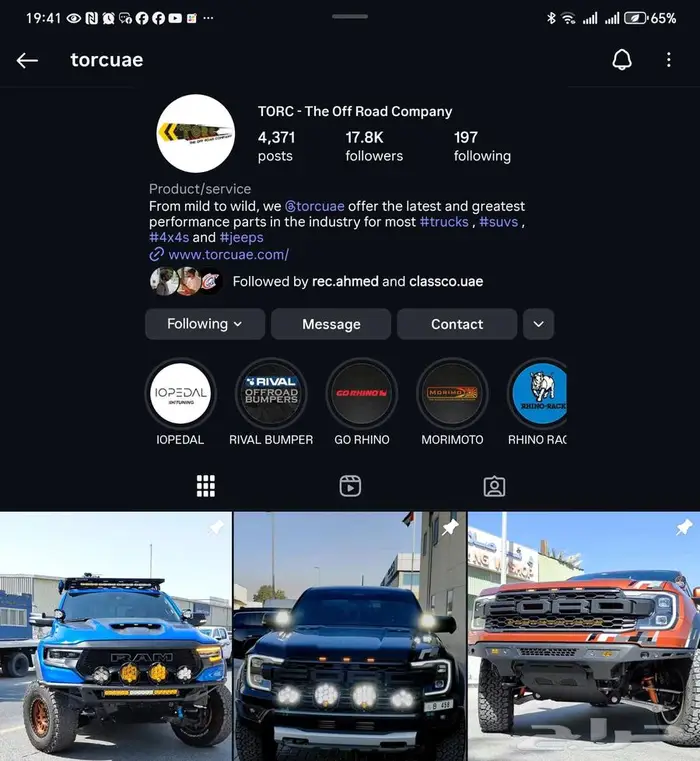700x761 pixels.
Task: Open the three-dot overflow menu
Action: (x=668, y=60)
